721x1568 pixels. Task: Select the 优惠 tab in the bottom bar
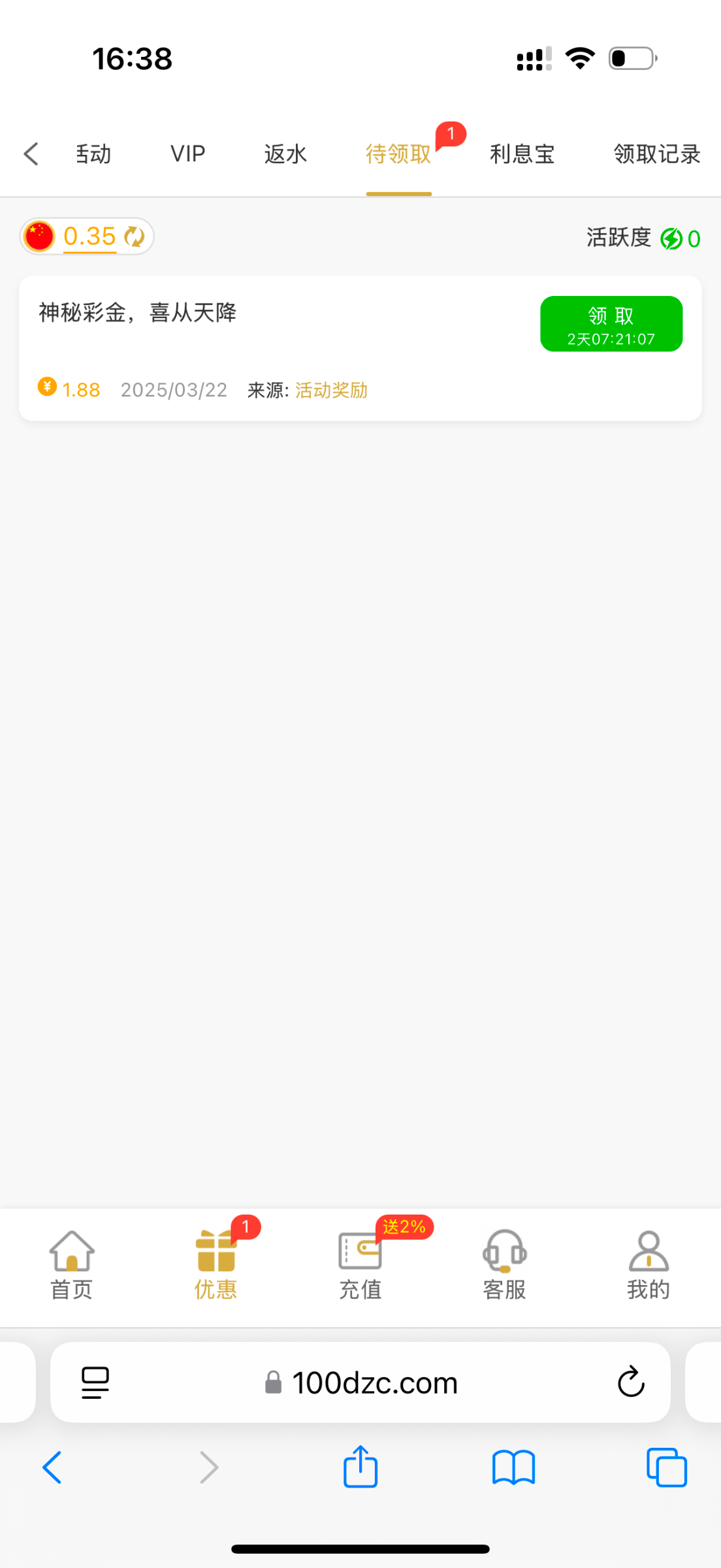coord(216,1266)
